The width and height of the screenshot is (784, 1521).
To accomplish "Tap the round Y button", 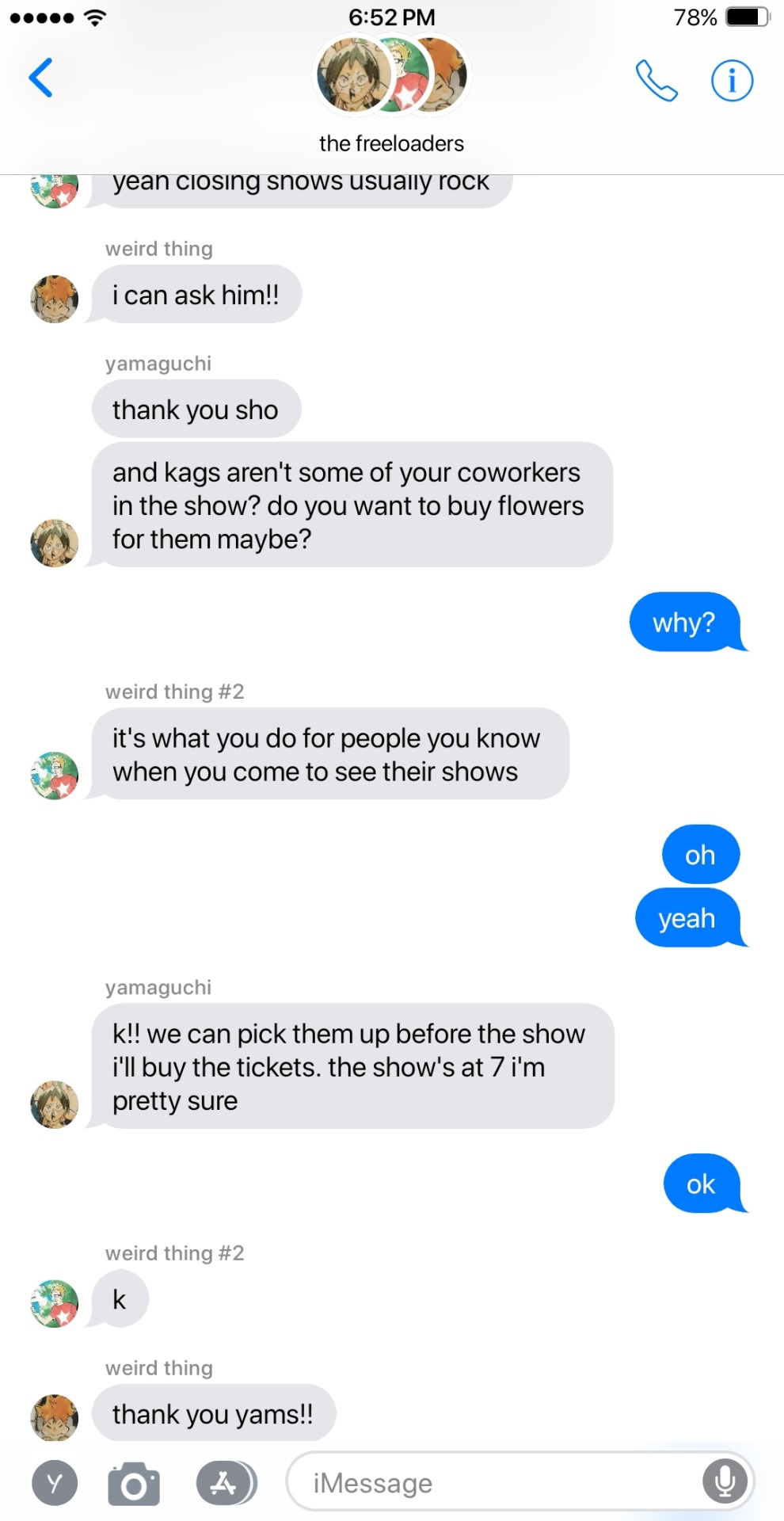I will pyautogui.click(x=55, y=1483).
